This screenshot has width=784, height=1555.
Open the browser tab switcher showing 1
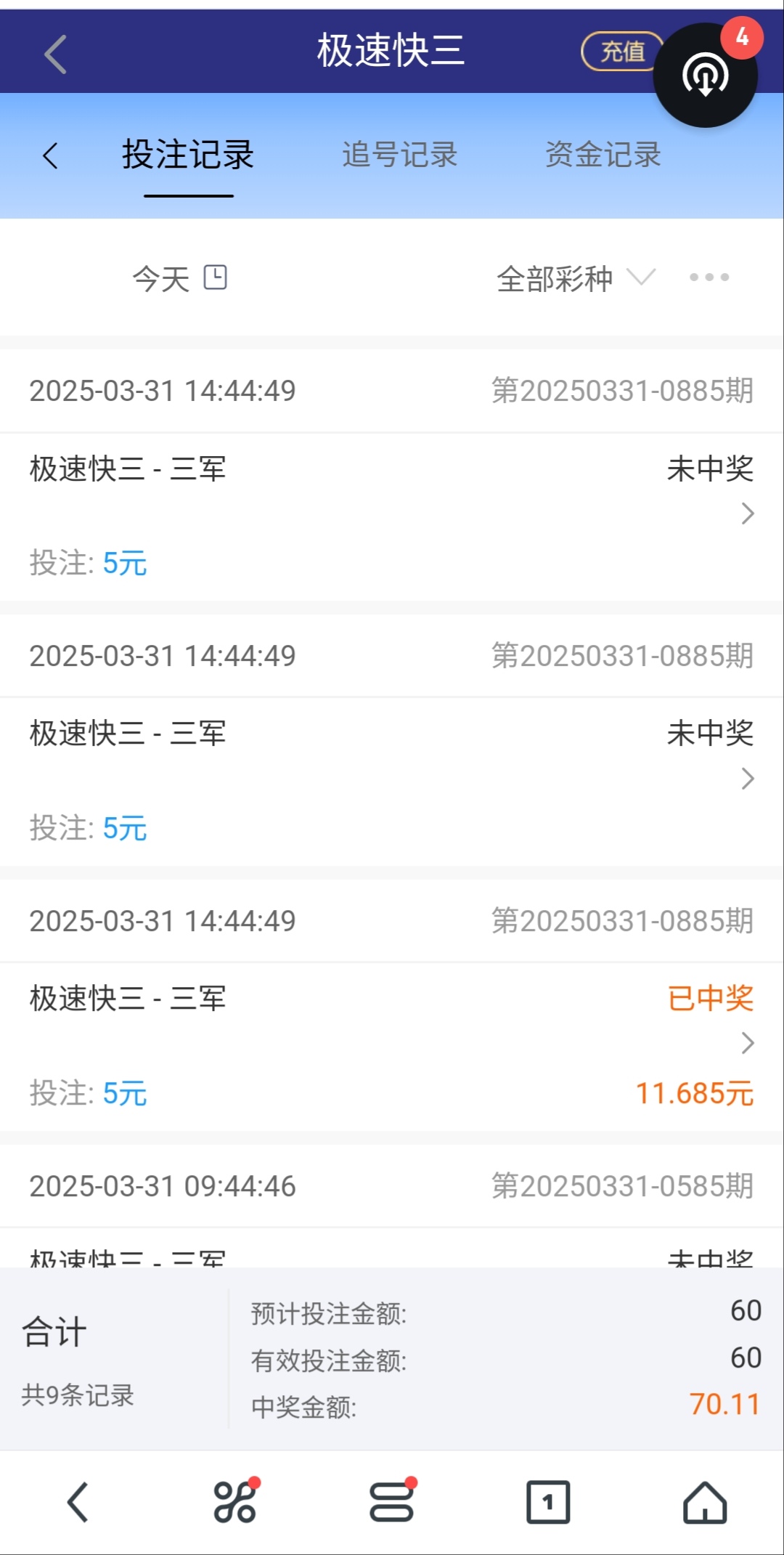548,1501
